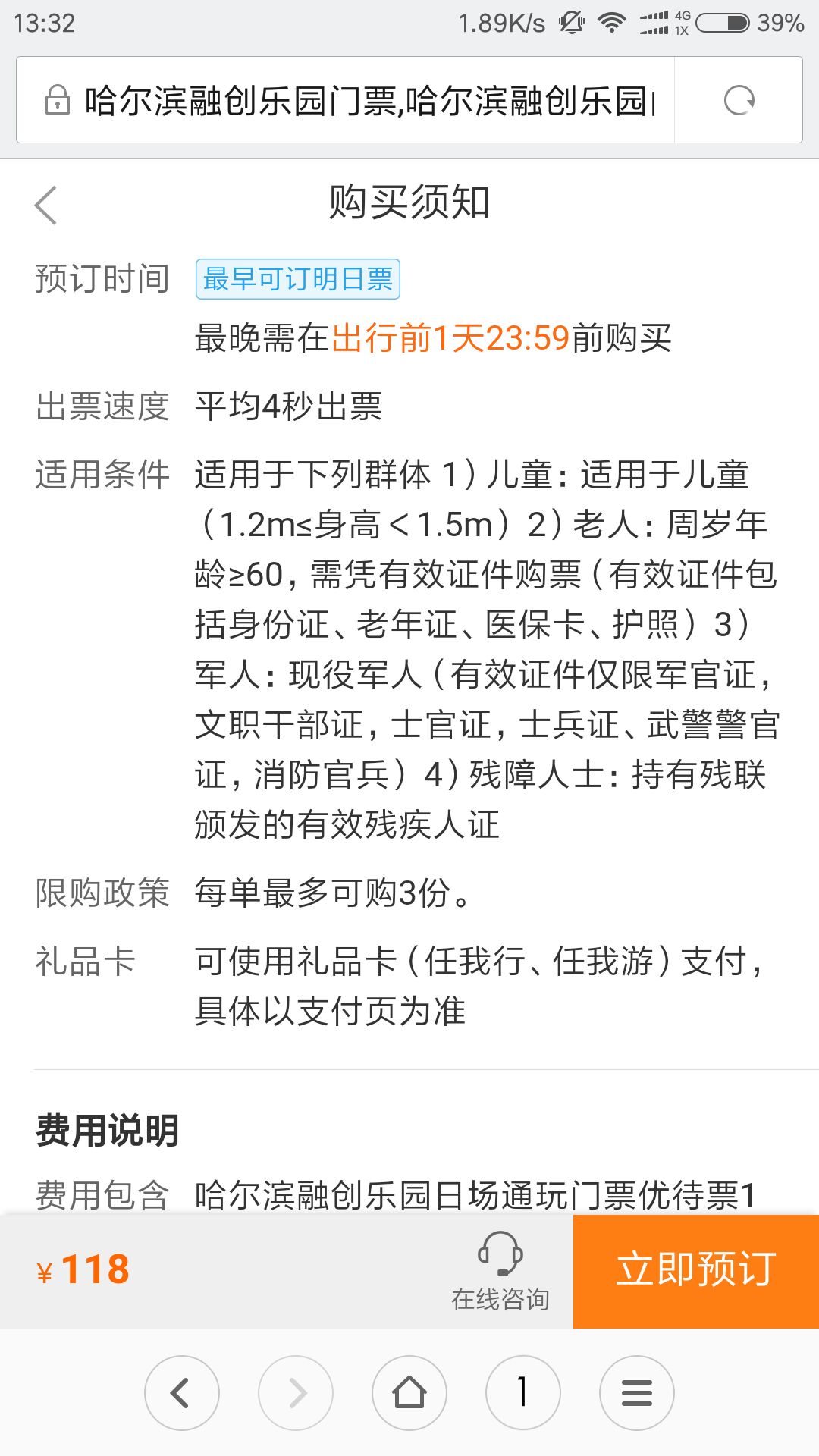The image size is (819, 1456).
Task: Reload the page with the refresh icon
Action: pos(739,100)
